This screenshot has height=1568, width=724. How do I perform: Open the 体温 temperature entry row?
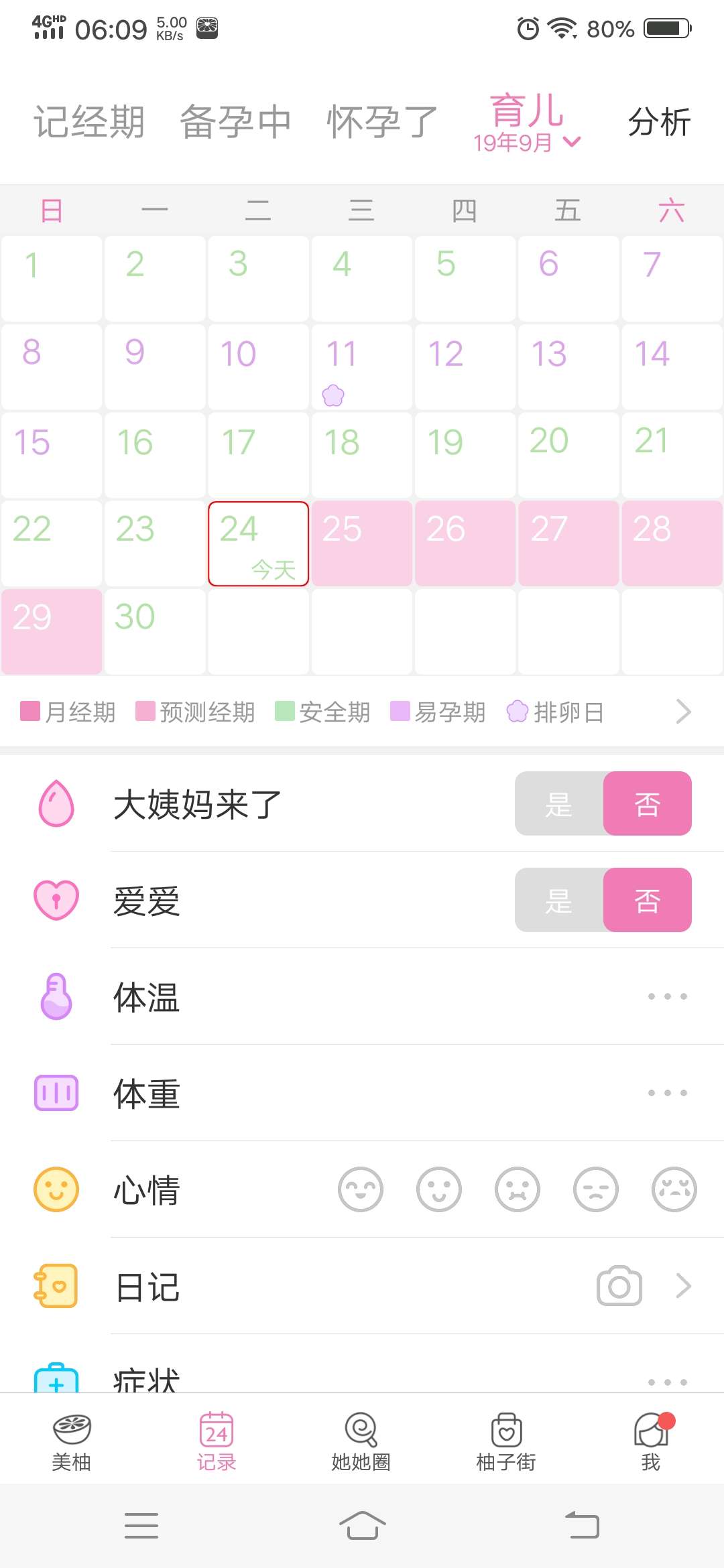[x=402, y=996]
